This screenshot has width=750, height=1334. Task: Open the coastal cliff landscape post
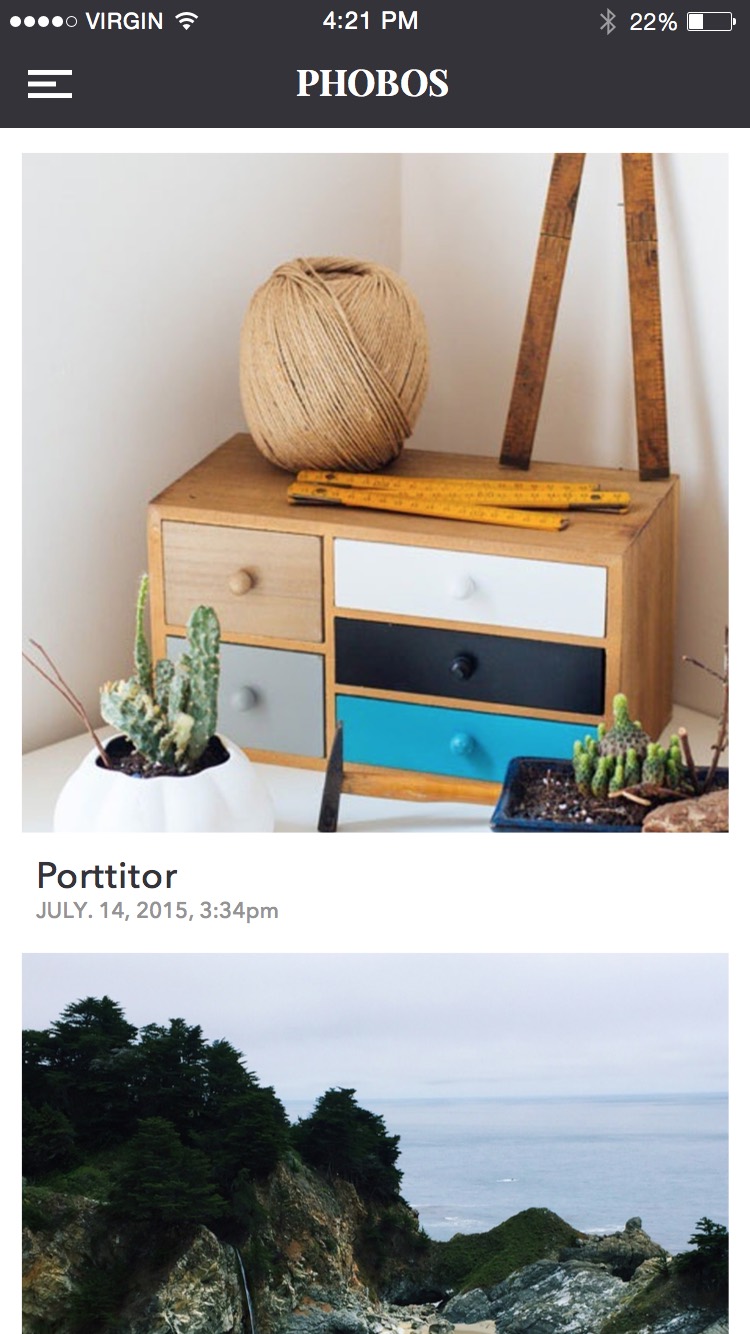click(375, 1143)
